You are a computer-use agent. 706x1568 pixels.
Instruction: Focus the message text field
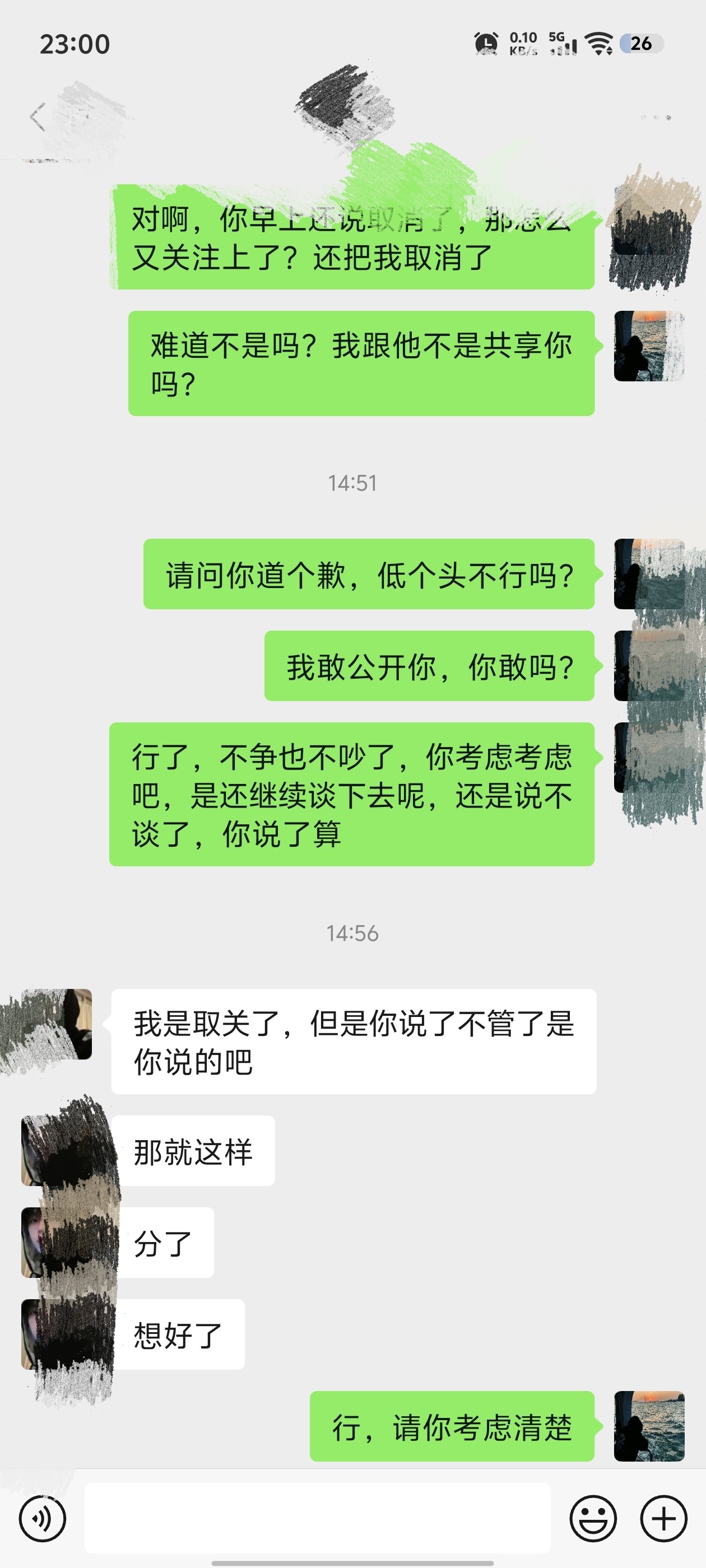(317, 1518)
